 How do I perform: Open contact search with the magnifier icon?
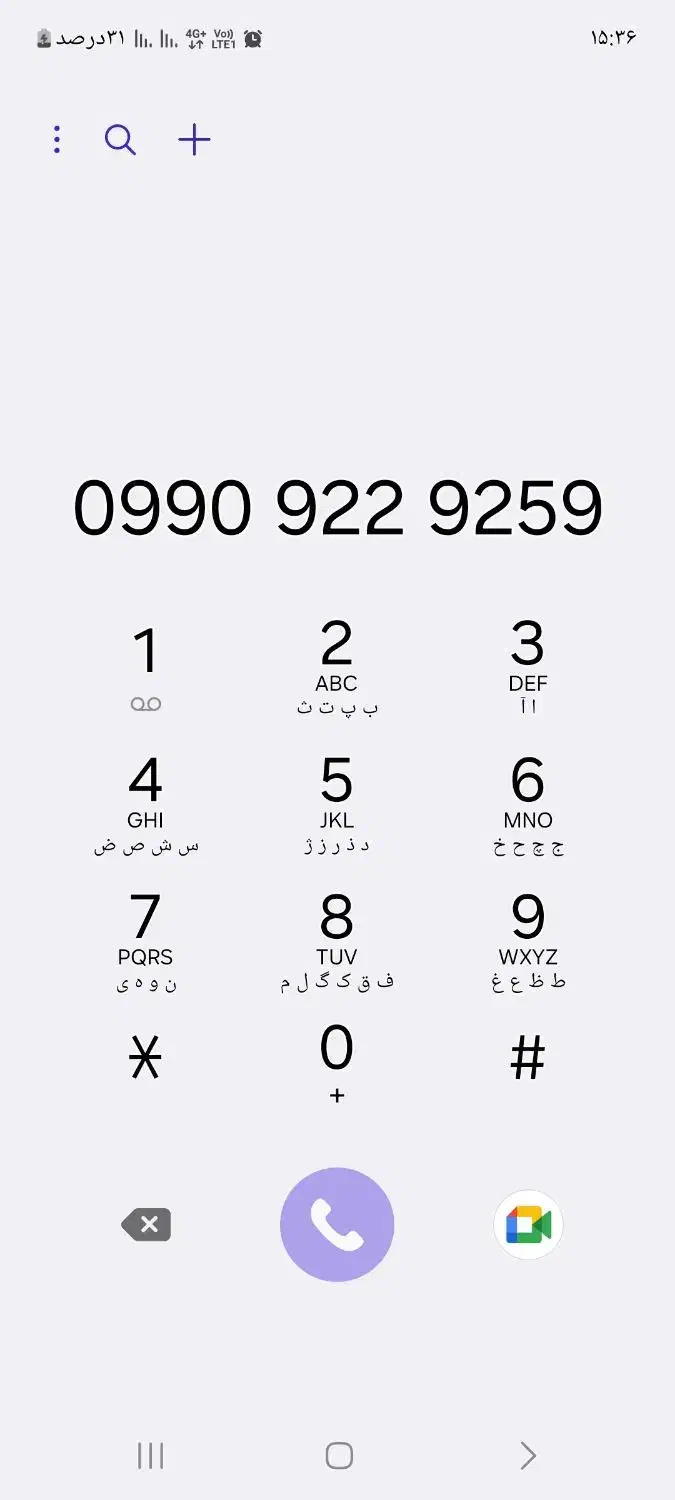120,140
